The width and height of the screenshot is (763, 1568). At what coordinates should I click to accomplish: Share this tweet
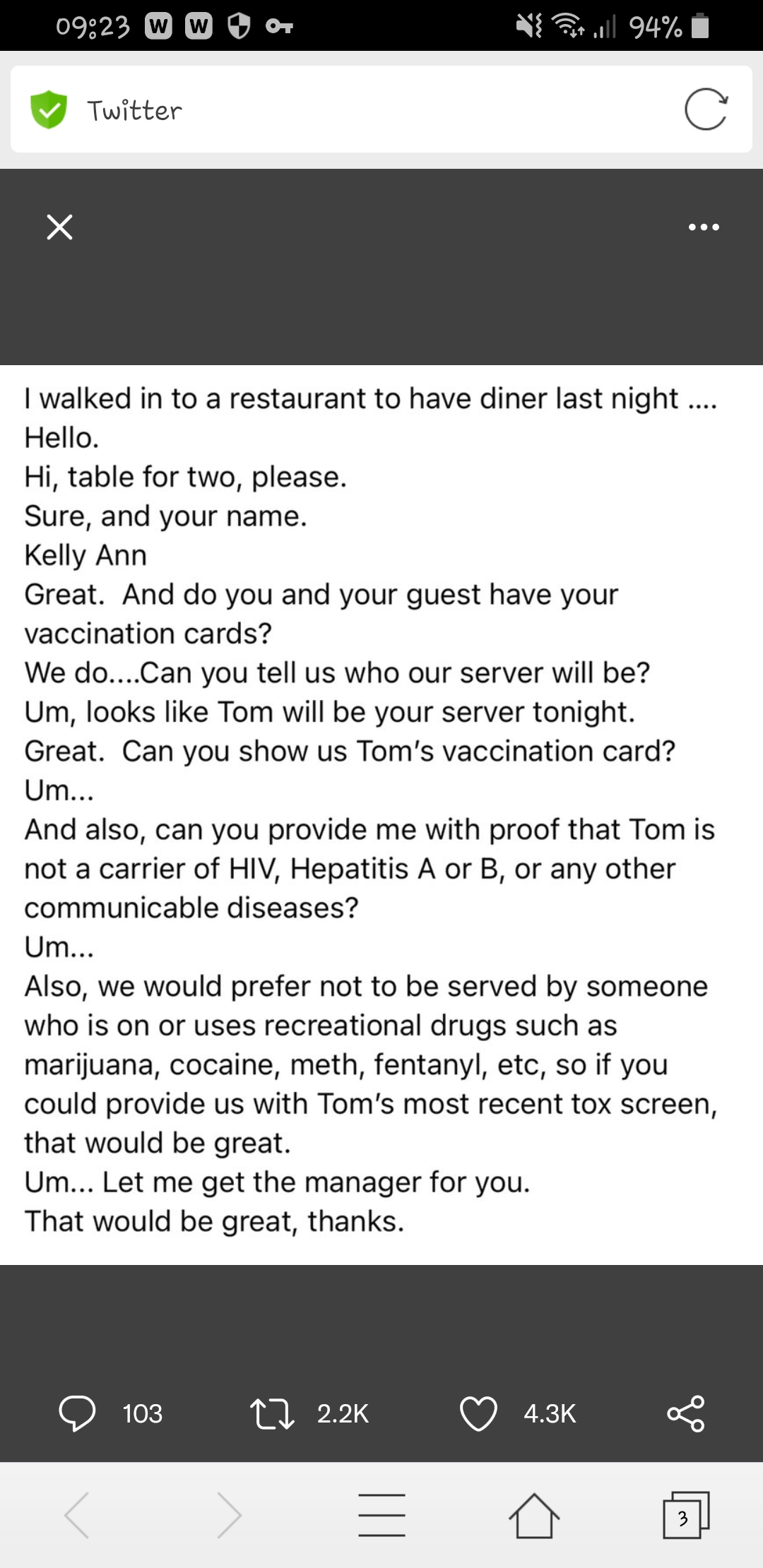pos(686,1413)
